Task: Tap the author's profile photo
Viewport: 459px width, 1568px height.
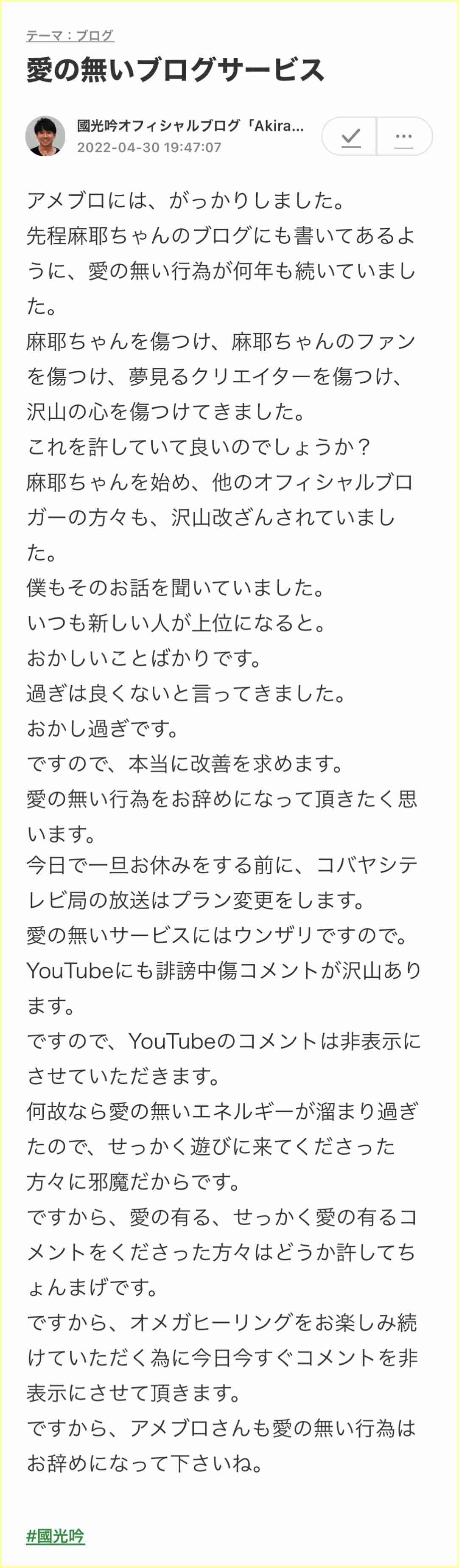Action: point(45,136)
